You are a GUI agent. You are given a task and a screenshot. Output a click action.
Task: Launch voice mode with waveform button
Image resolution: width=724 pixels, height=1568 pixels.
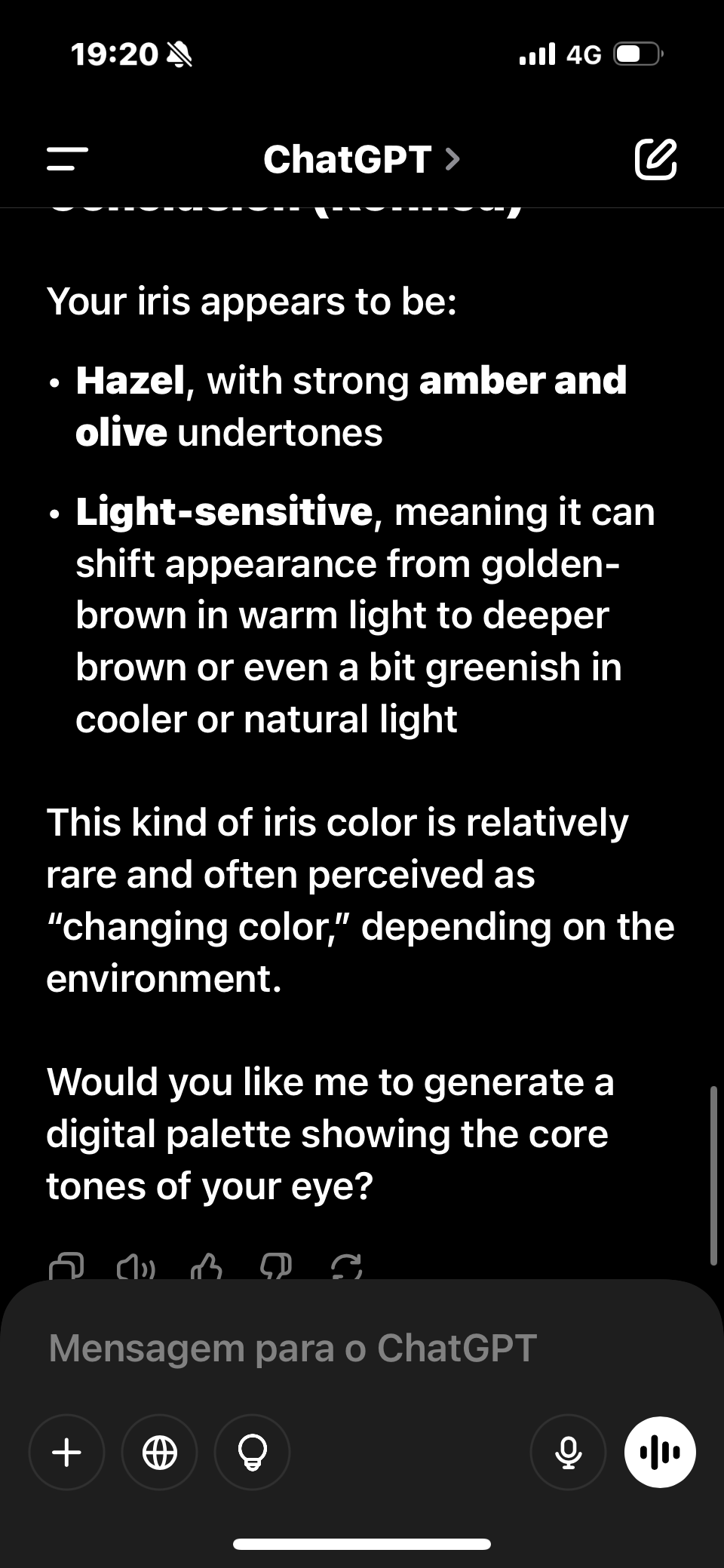pyautogui.click(x=660, y=1452)
